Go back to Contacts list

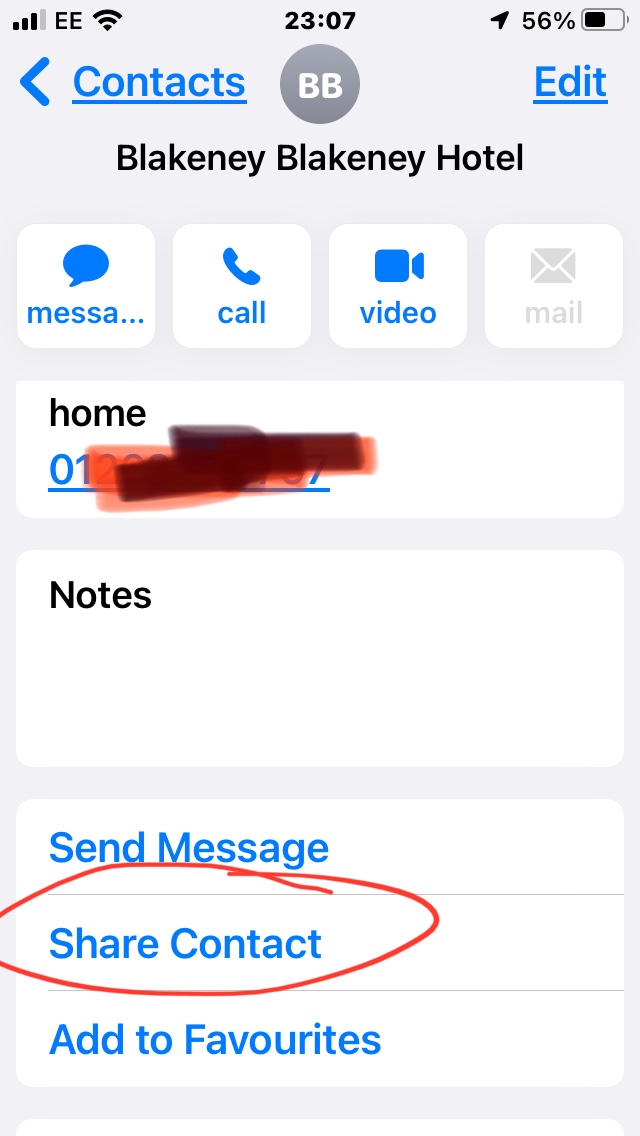tap(133, 82)
